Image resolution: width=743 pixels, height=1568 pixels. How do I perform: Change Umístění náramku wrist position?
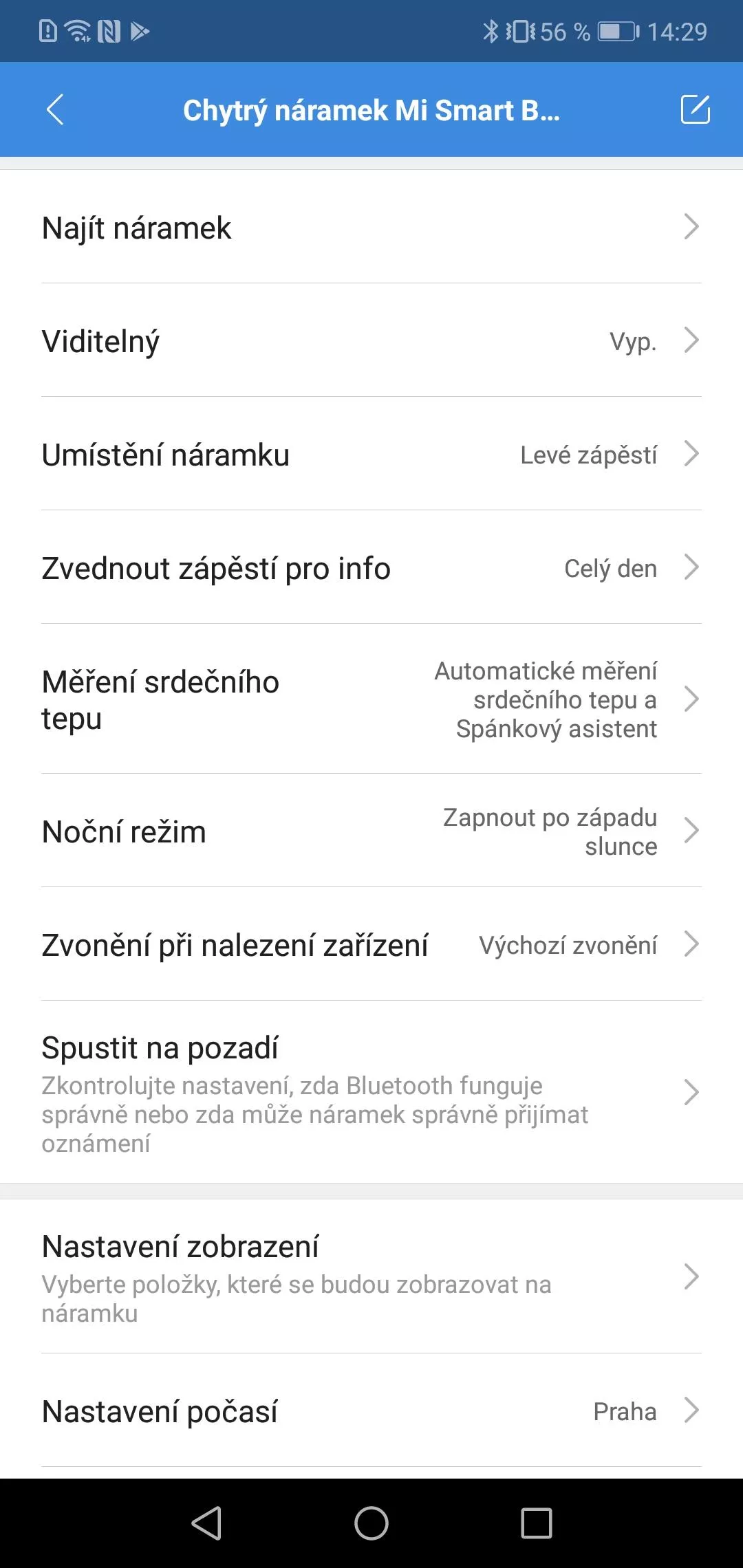(371, 454)
